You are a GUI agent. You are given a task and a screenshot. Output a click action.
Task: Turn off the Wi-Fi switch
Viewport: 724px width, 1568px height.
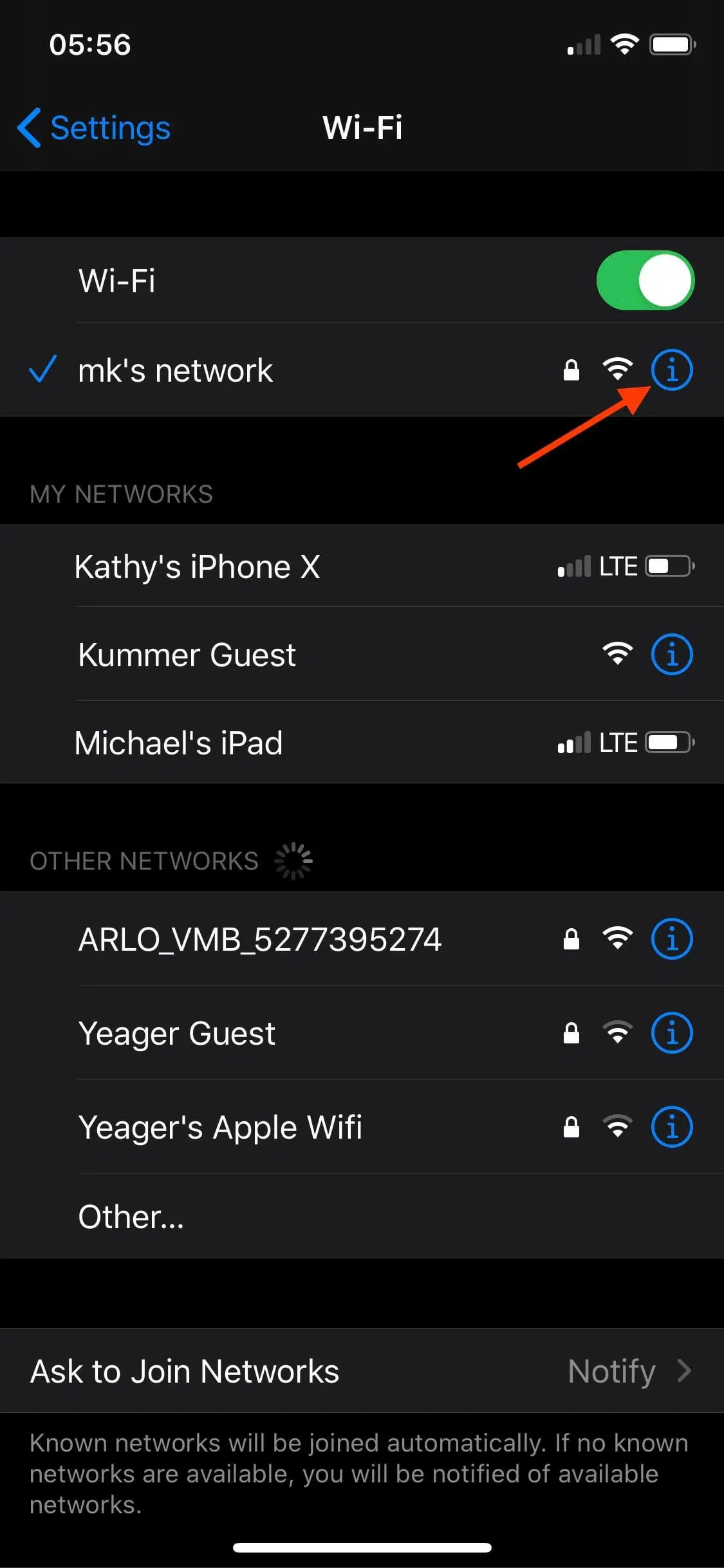(645, 280)
